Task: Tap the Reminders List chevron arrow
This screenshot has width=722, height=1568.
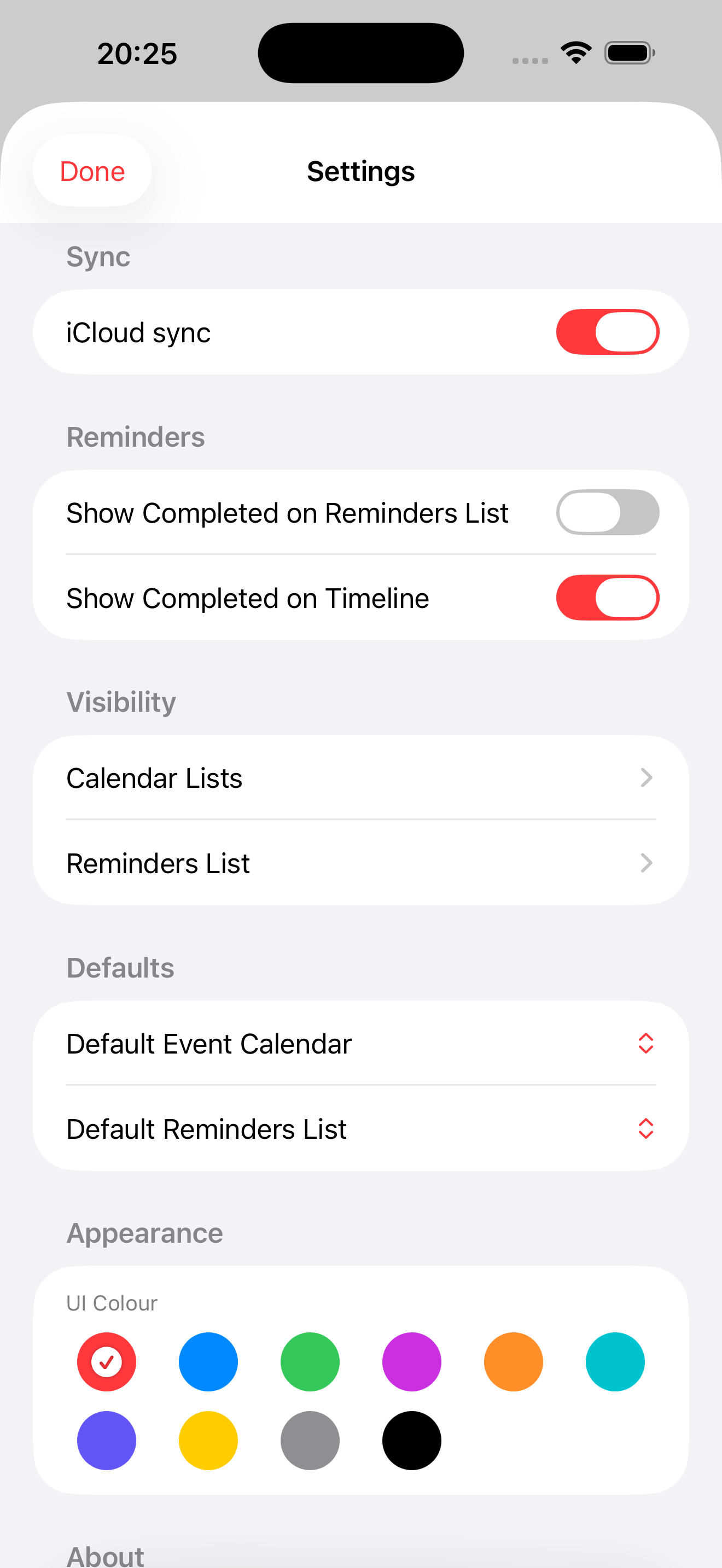Action: pyautogui.click(x=647, y=863)
